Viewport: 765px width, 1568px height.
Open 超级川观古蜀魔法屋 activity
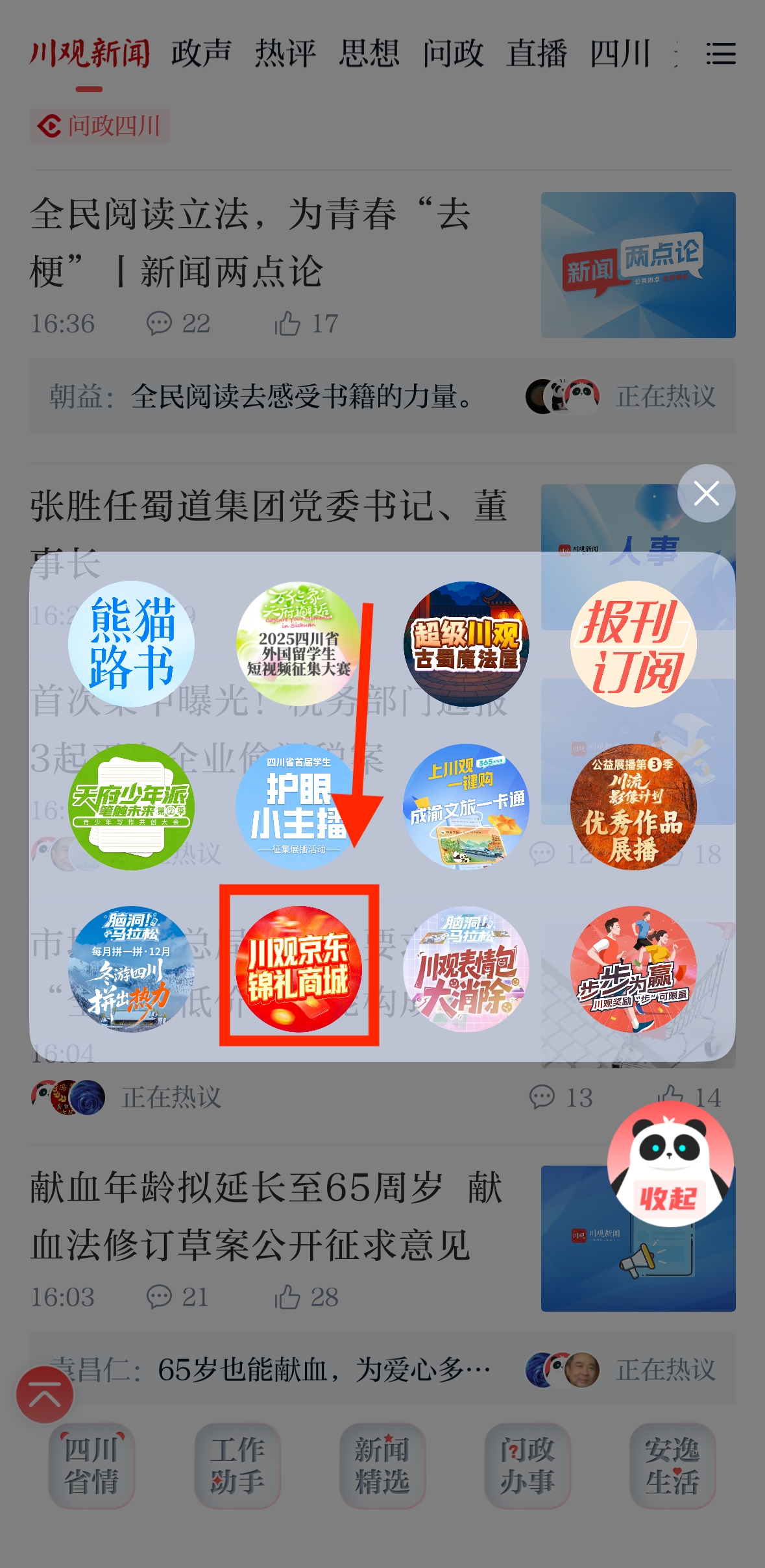point(466,644)
